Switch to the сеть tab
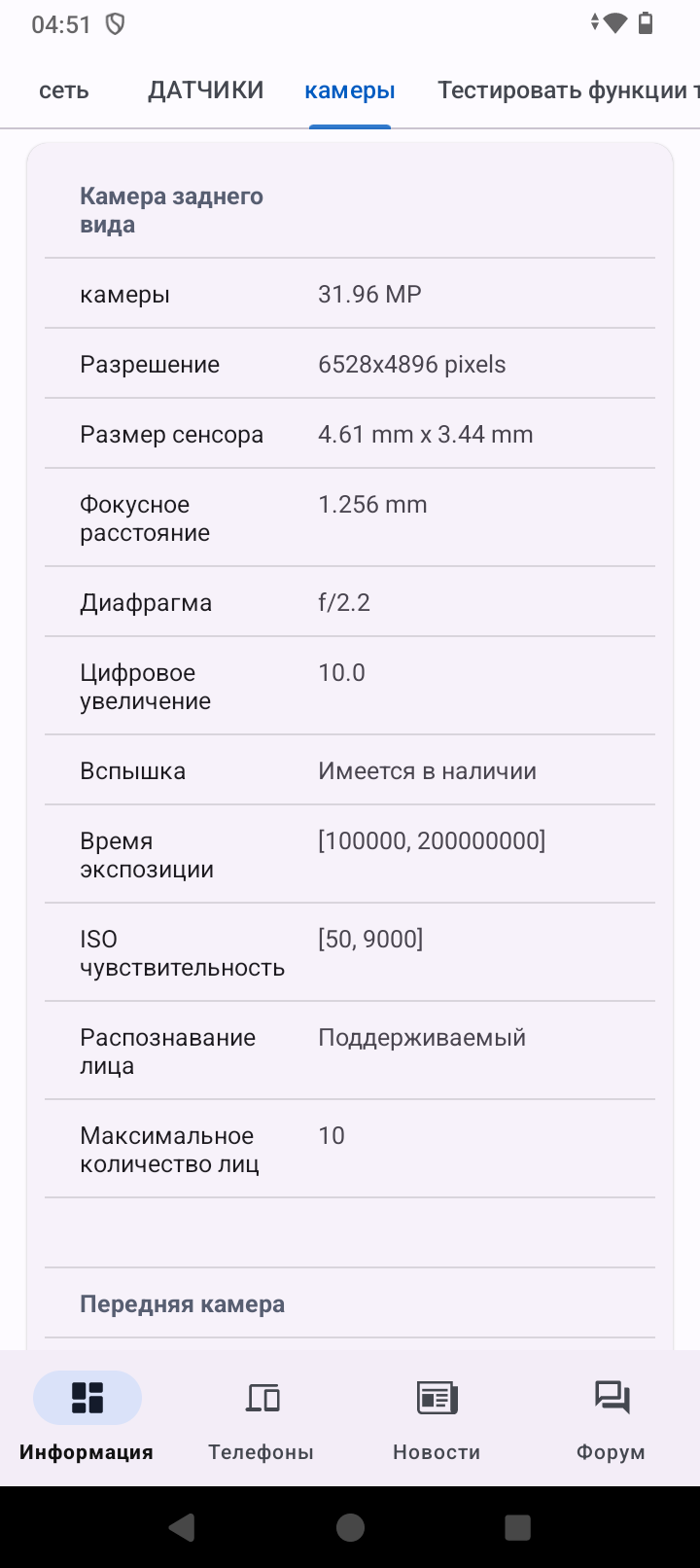The width and height of the screenshot is (700, 1568). point(64,90)
